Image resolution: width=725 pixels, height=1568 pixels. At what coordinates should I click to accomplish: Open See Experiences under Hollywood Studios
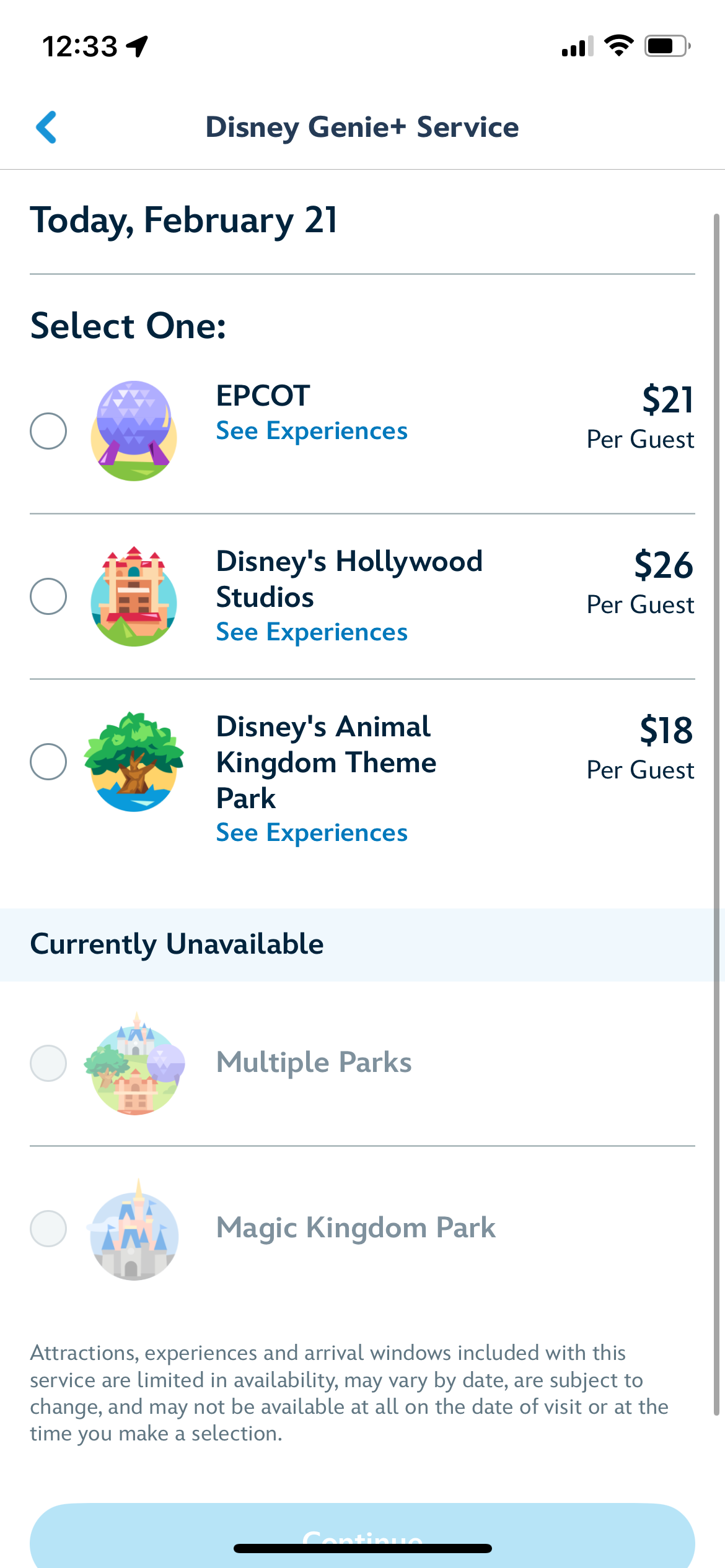[312, 632]
